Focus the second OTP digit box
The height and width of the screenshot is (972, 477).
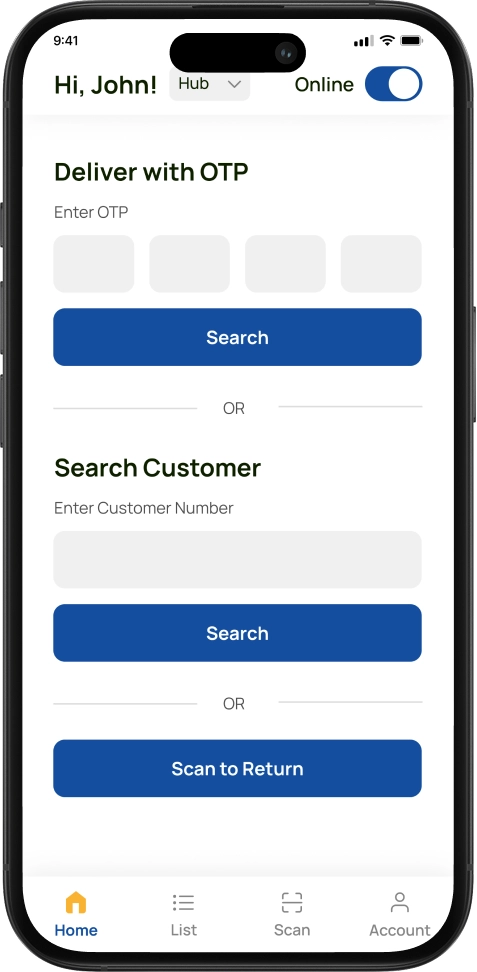pyautogui.click(x=189, y=263)
